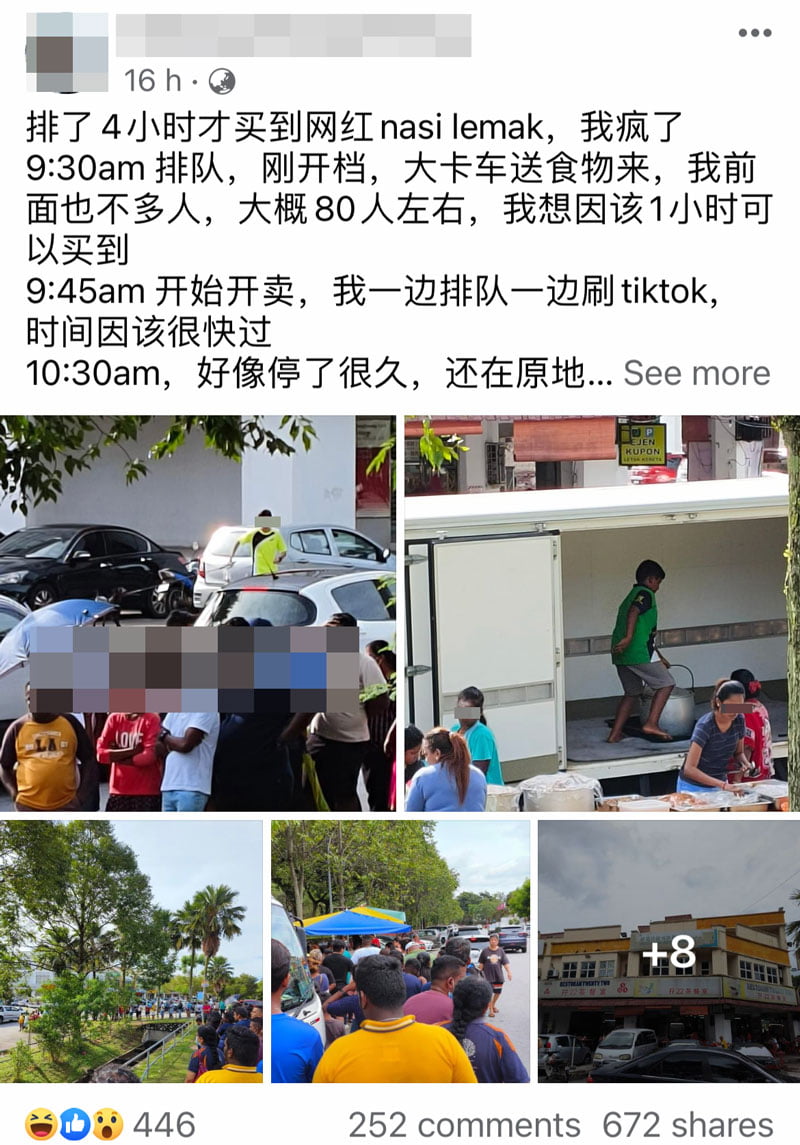This screenshot has width=800, height=1145.
Task: View the +8 more photos tile
Action: click(x=668, y=952)
